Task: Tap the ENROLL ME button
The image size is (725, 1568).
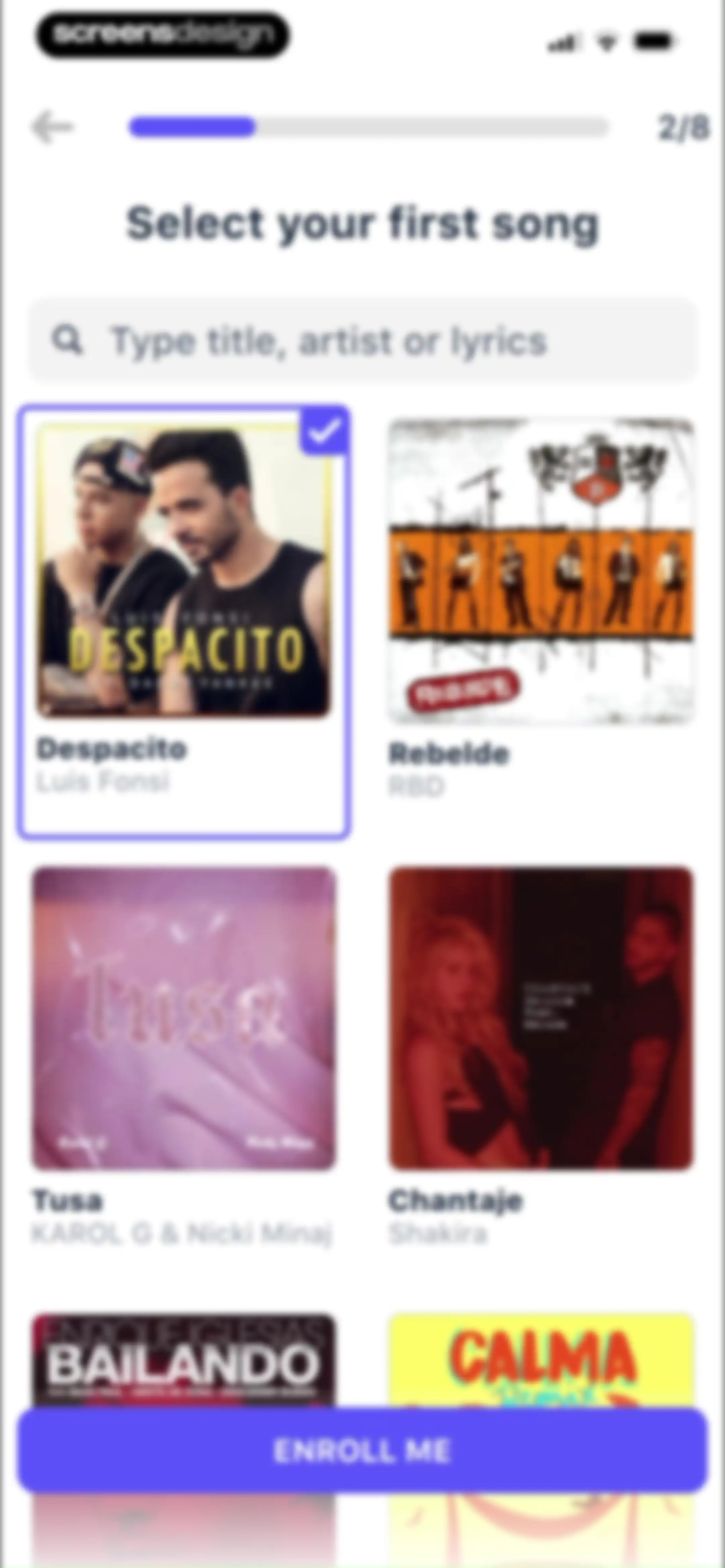Action: coord(362,1450)
